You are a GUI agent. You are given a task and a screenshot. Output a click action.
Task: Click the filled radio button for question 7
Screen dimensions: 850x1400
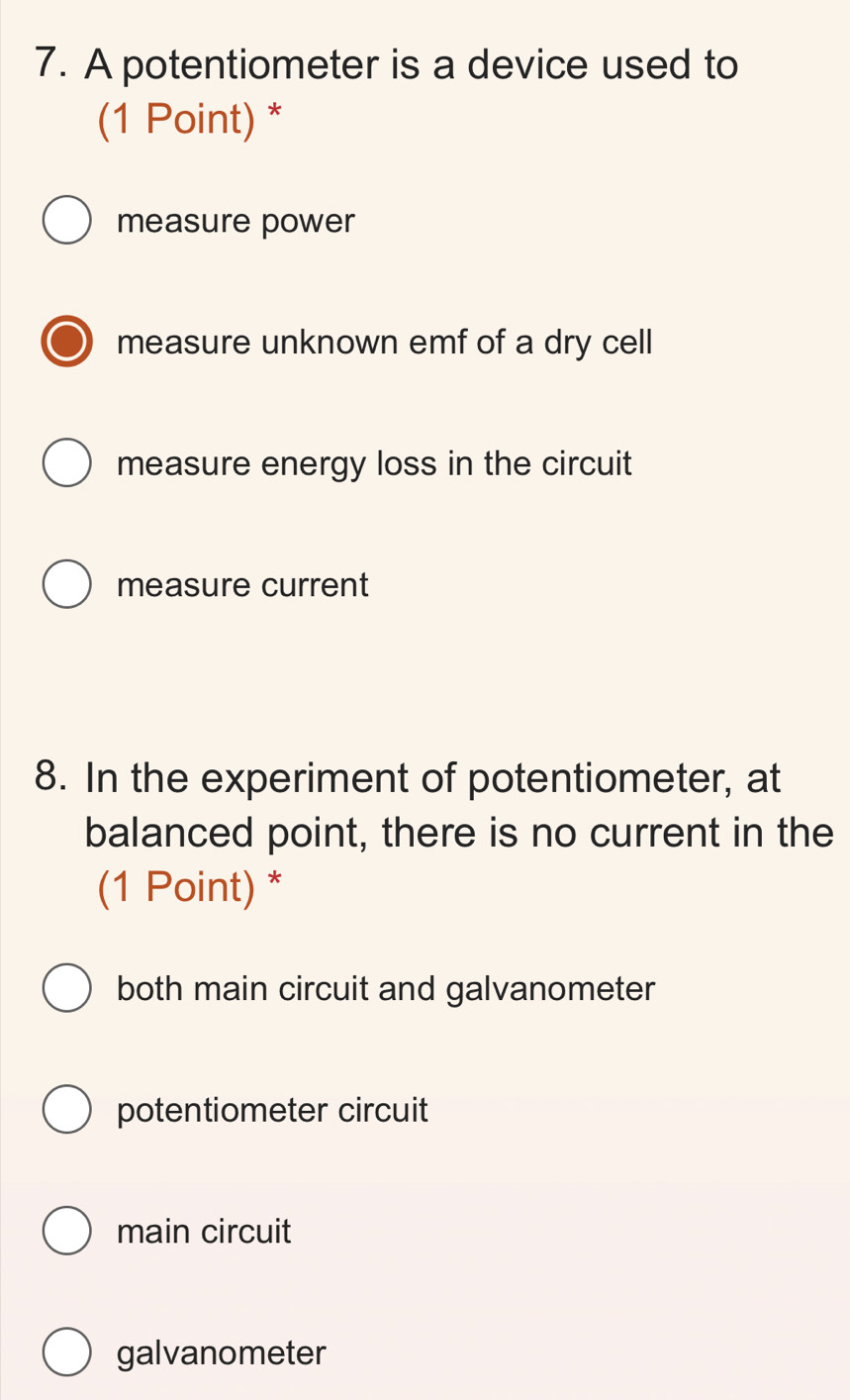66,342
